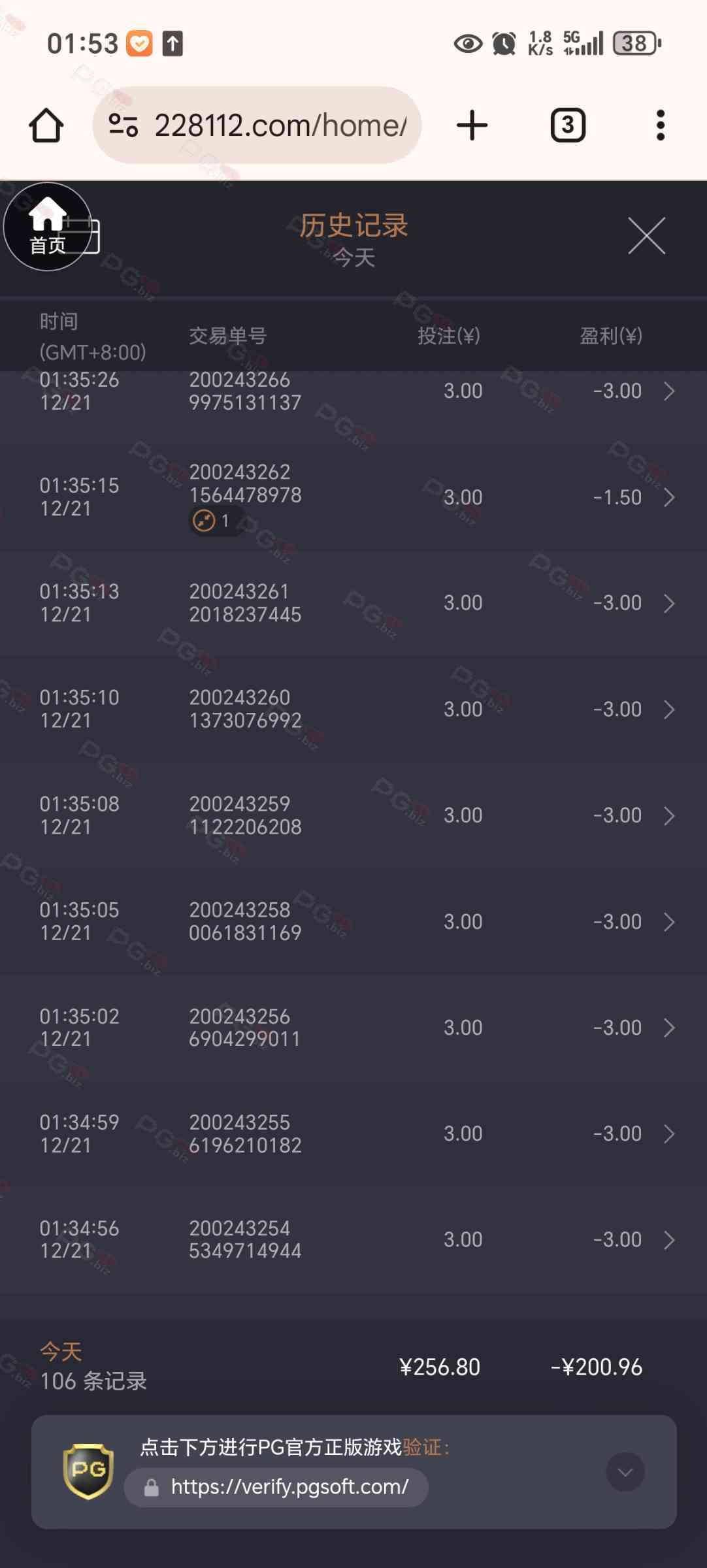Screen dimensions: 707x1568
Task: Open the 01:35:08 transaction row
Action: pos(353,815)
